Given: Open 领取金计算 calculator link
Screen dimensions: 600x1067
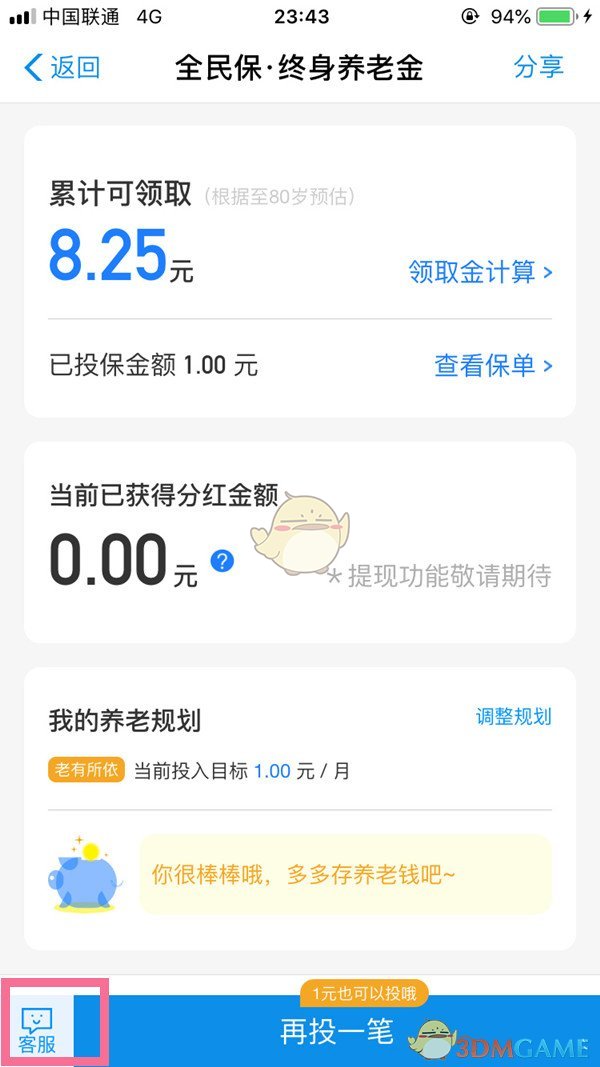Looking at the screenshot, I should tap(480, 271).
